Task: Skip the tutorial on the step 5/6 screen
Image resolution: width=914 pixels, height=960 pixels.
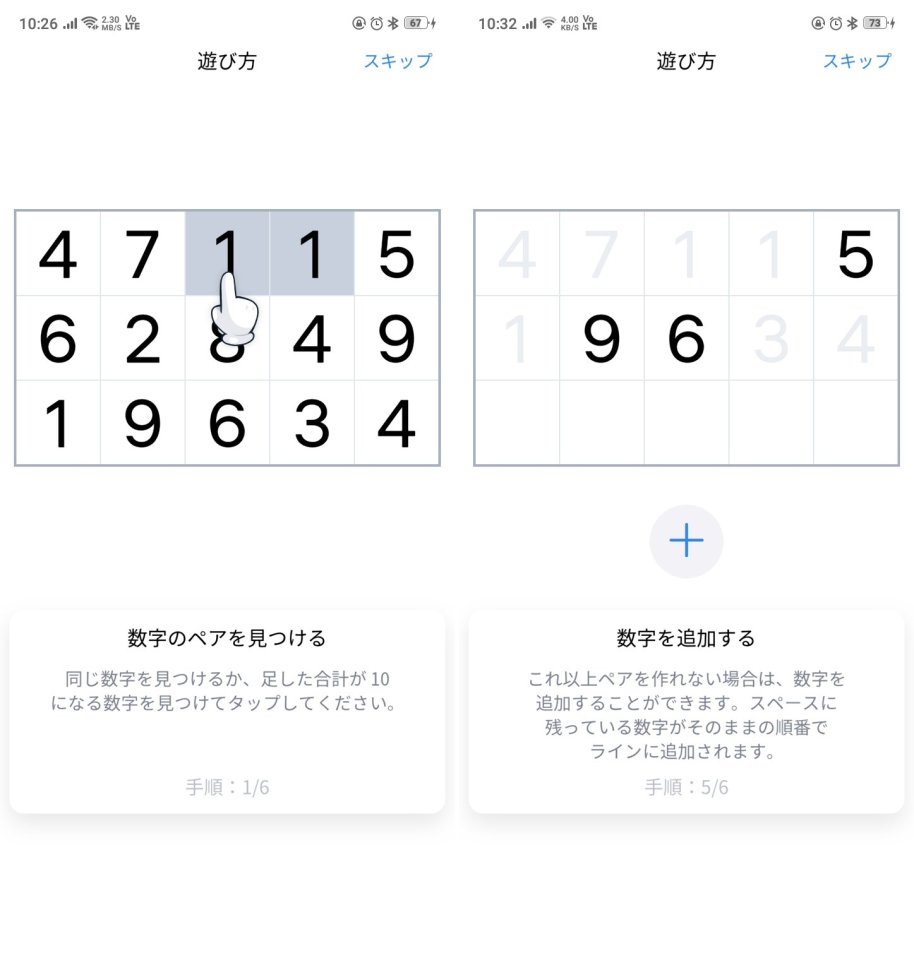Action: tap(857, 61)
